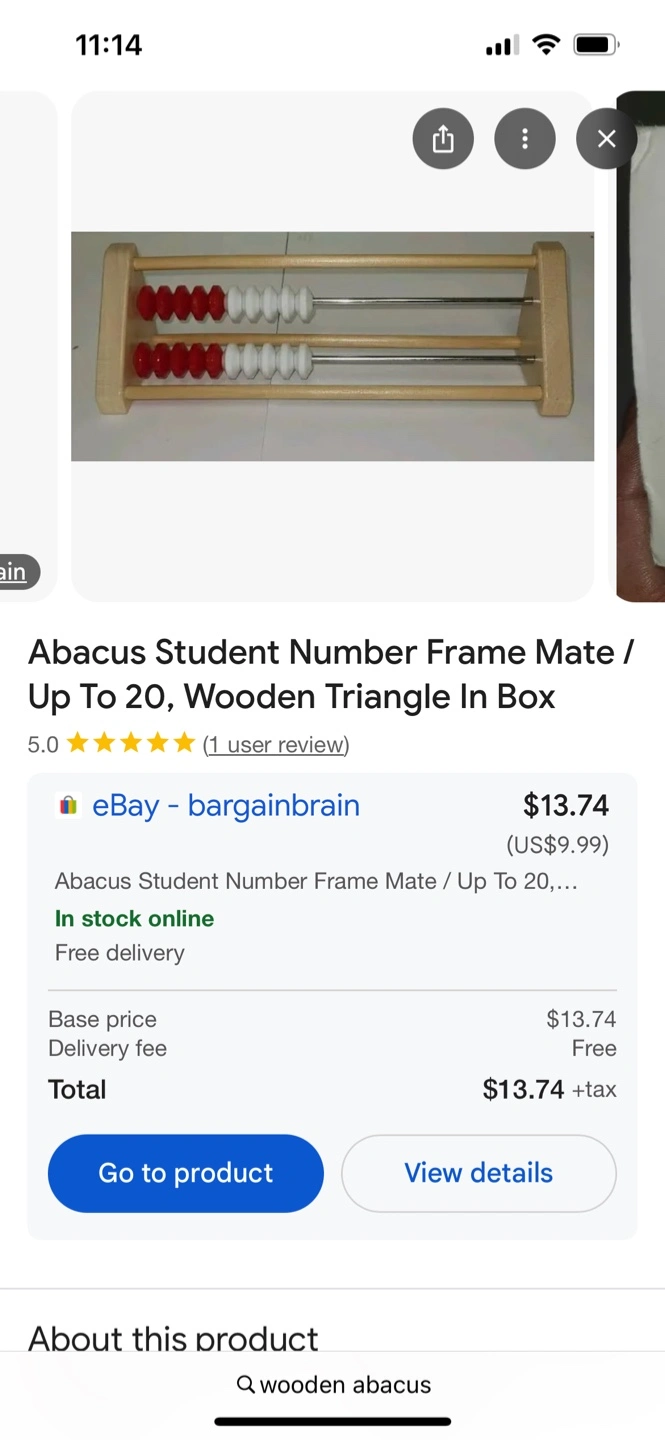Image resolution: width=665 pixels, height=1440 pixels.
Task: Share this abacus product
Action: click(443, 139)
